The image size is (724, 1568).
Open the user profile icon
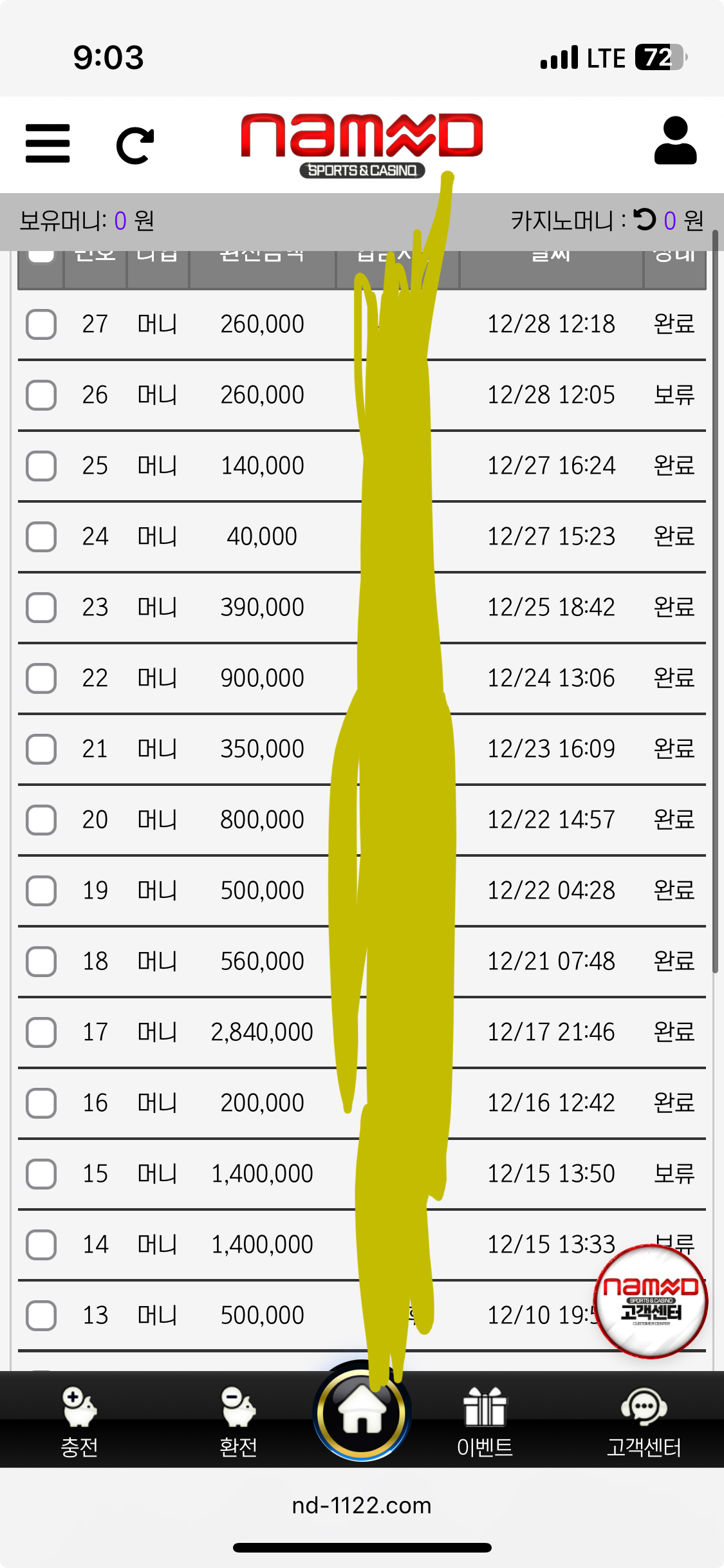[x=675, y=141]
